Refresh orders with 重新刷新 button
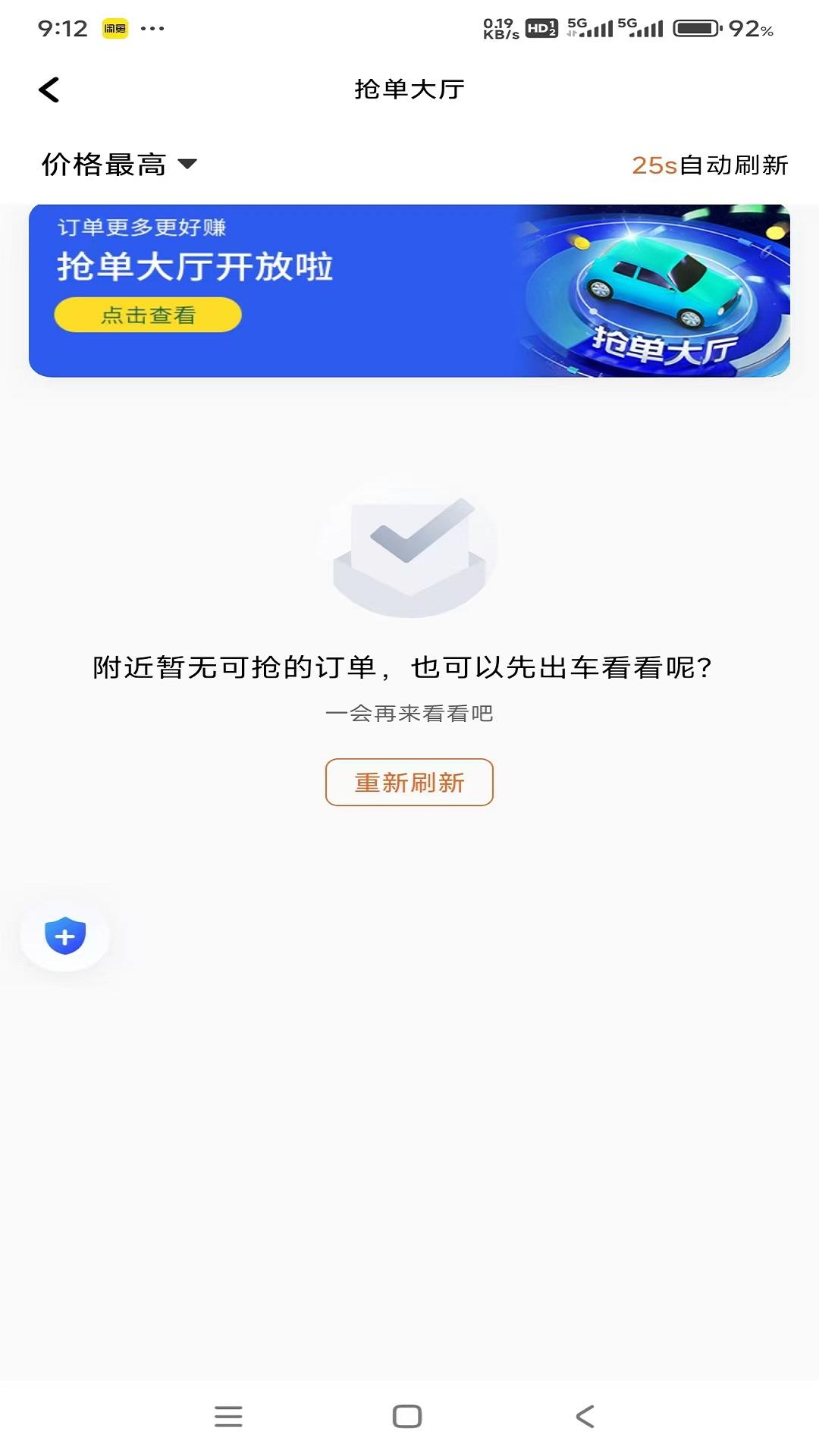819x1456 pixels. [409, 782]
